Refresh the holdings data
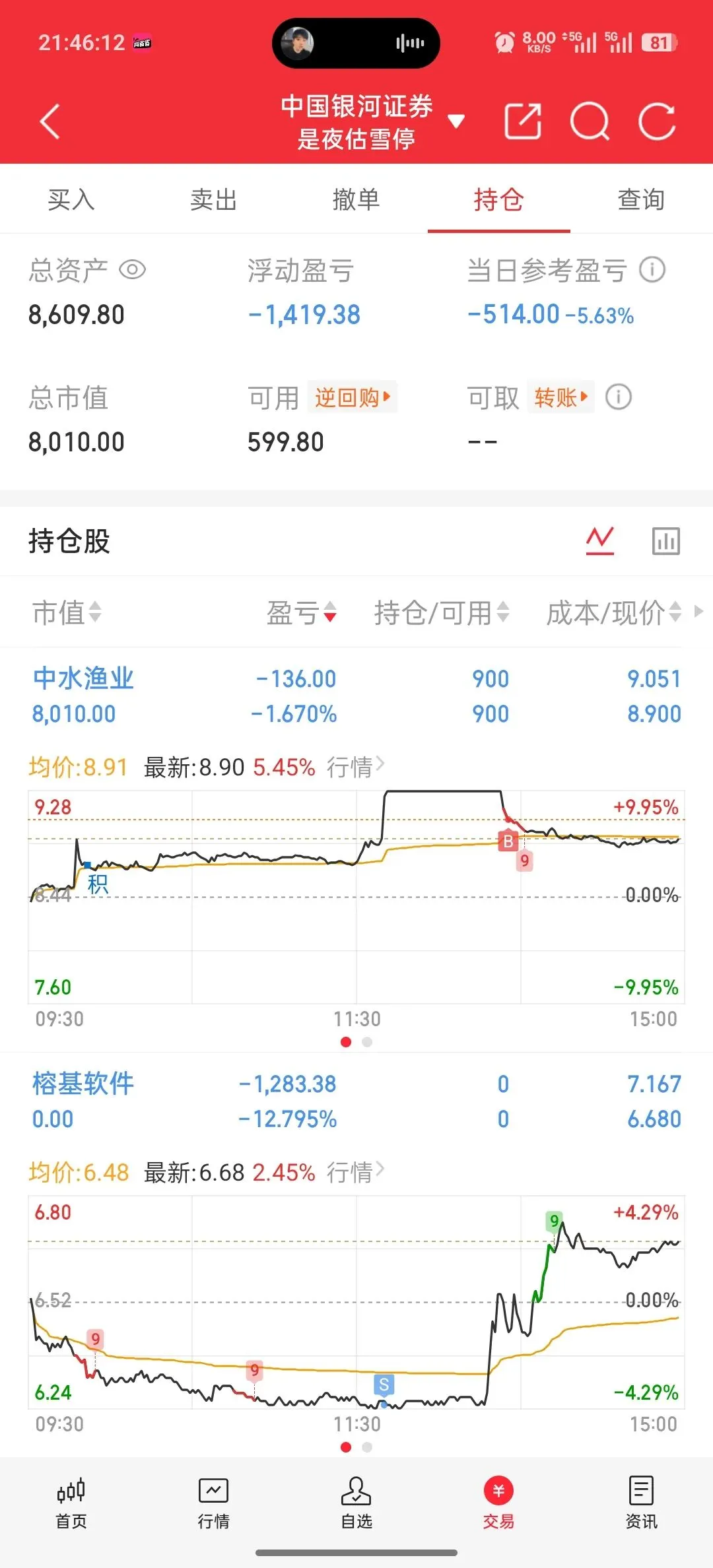 click(658, 121)
